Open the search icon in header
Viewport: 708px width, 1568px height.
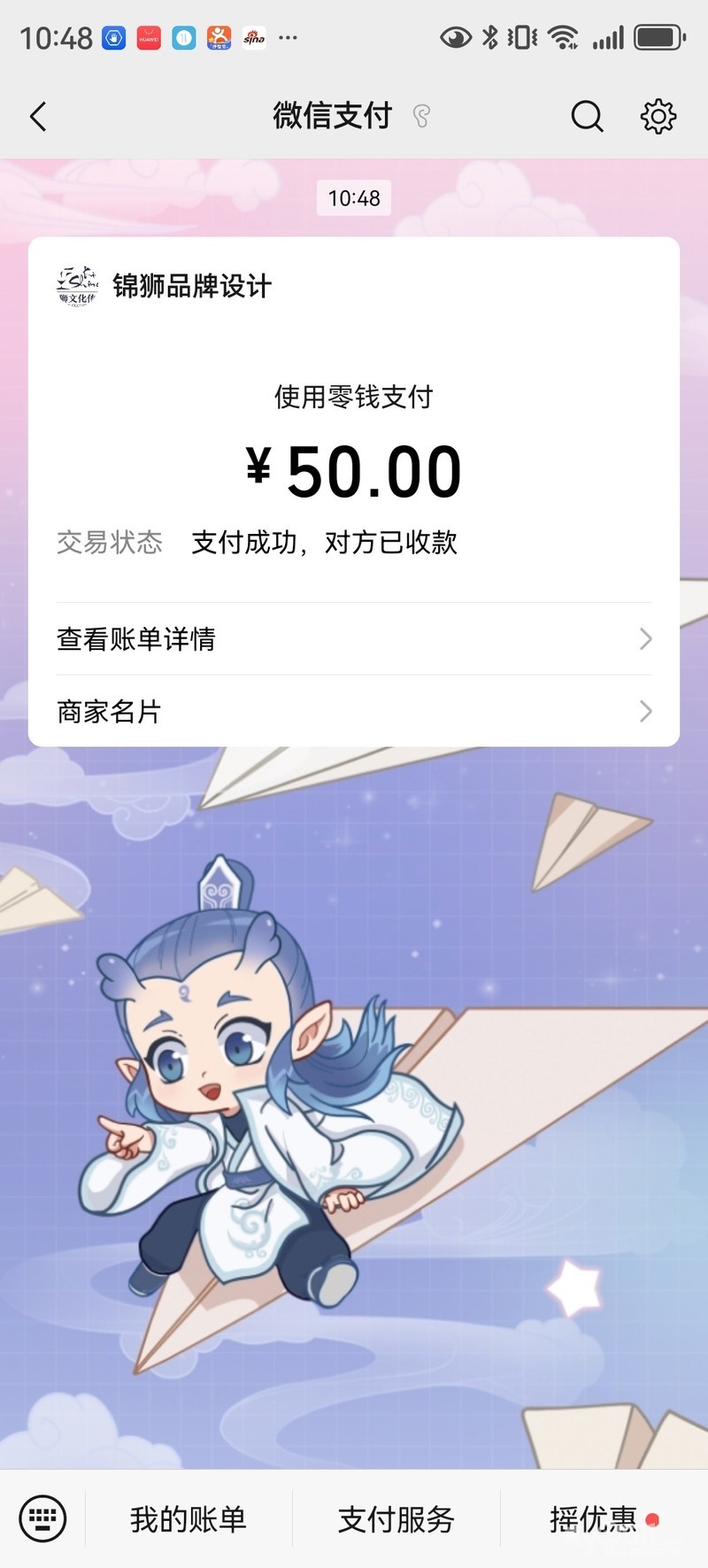click(587, 116)
